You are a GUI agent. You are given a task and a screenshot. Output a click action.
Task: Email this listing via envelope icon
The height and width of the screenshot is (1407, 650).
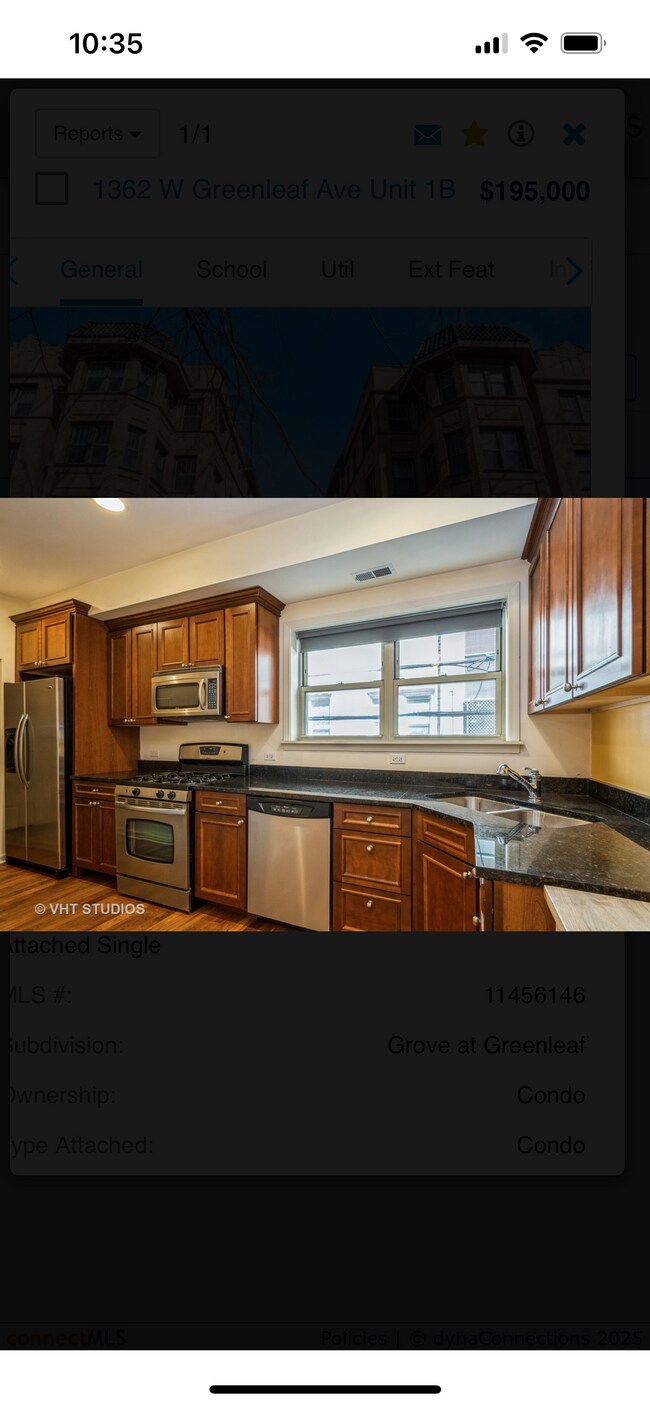427,135
